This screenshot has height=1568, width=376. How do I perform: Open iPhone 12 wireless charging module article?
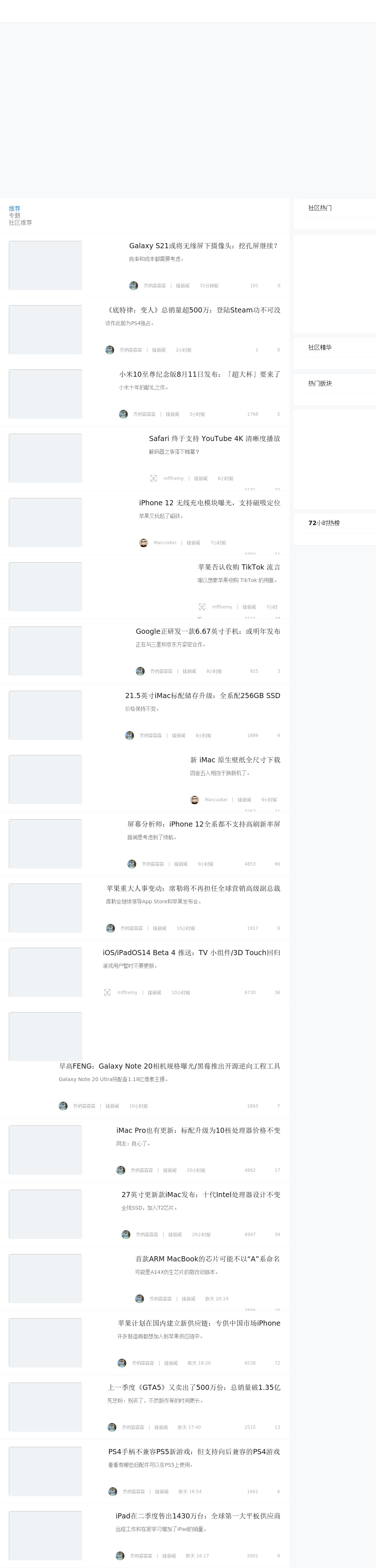click(x=209, y=503)
